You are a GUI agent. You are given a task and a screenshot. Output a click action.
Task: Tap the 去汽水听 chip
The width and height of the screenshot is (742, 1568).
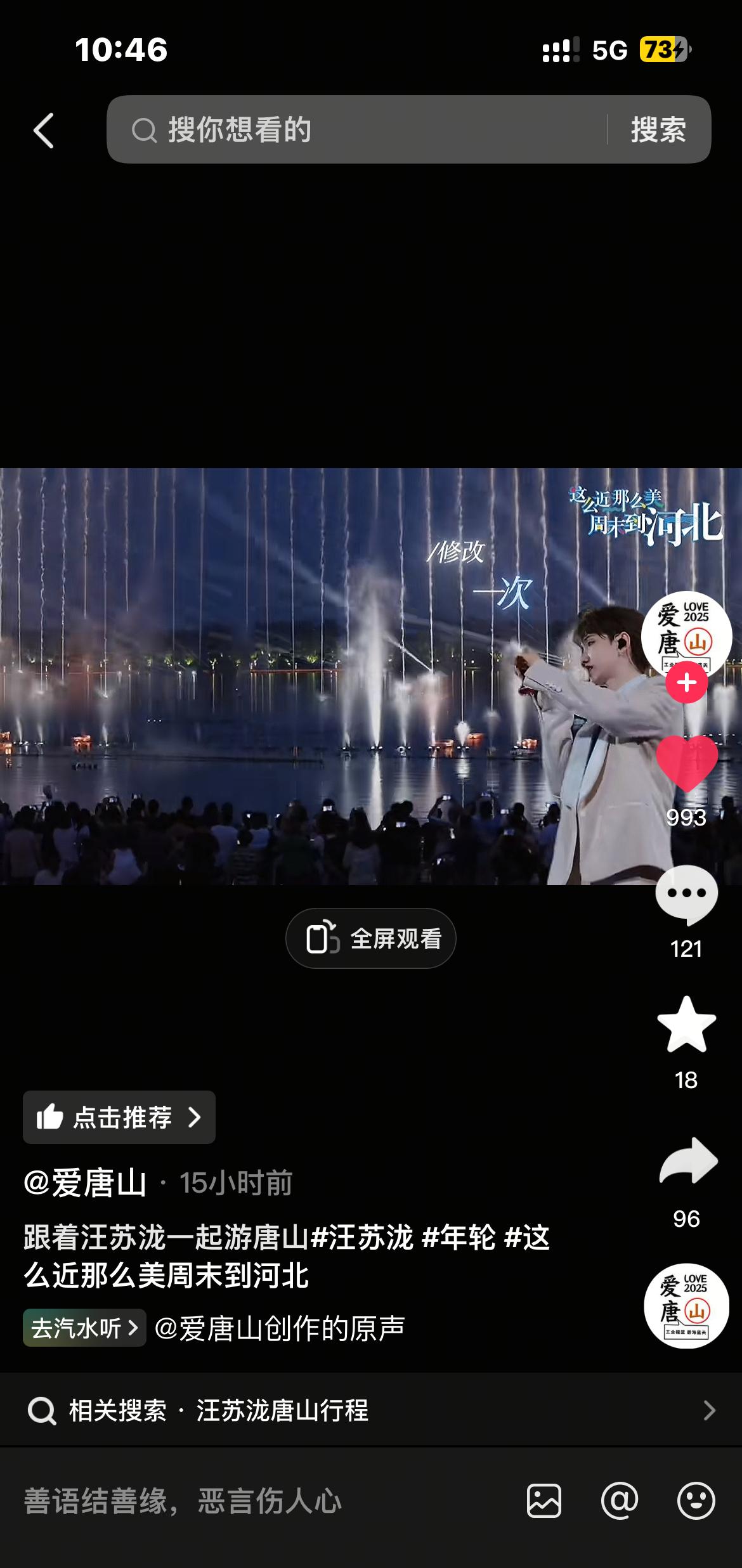(x=84, y=1328)
